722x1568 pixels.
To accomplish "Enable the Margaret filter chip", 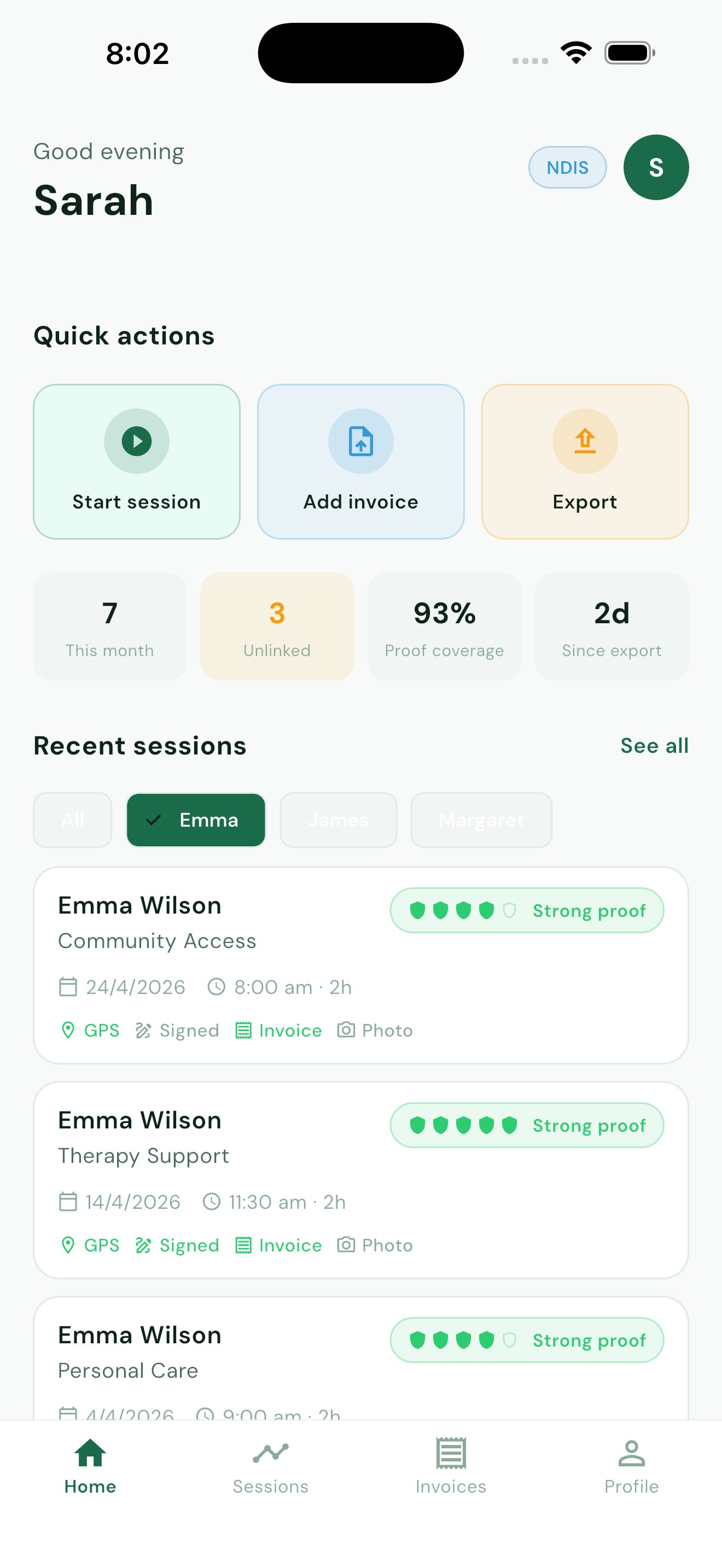I will pos(481,820).
